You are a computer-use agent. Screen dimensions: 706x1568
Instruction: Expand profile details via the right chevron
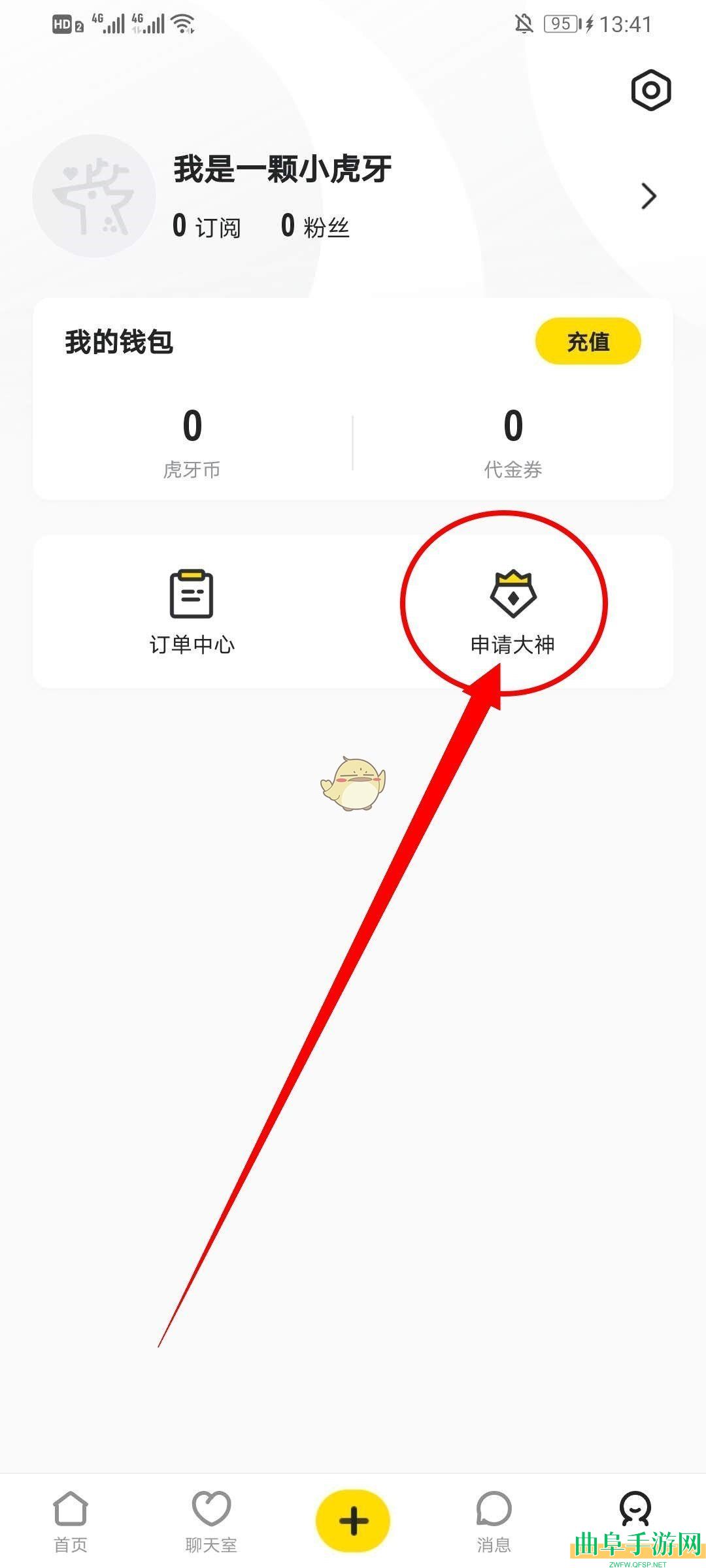pos(647,196)
